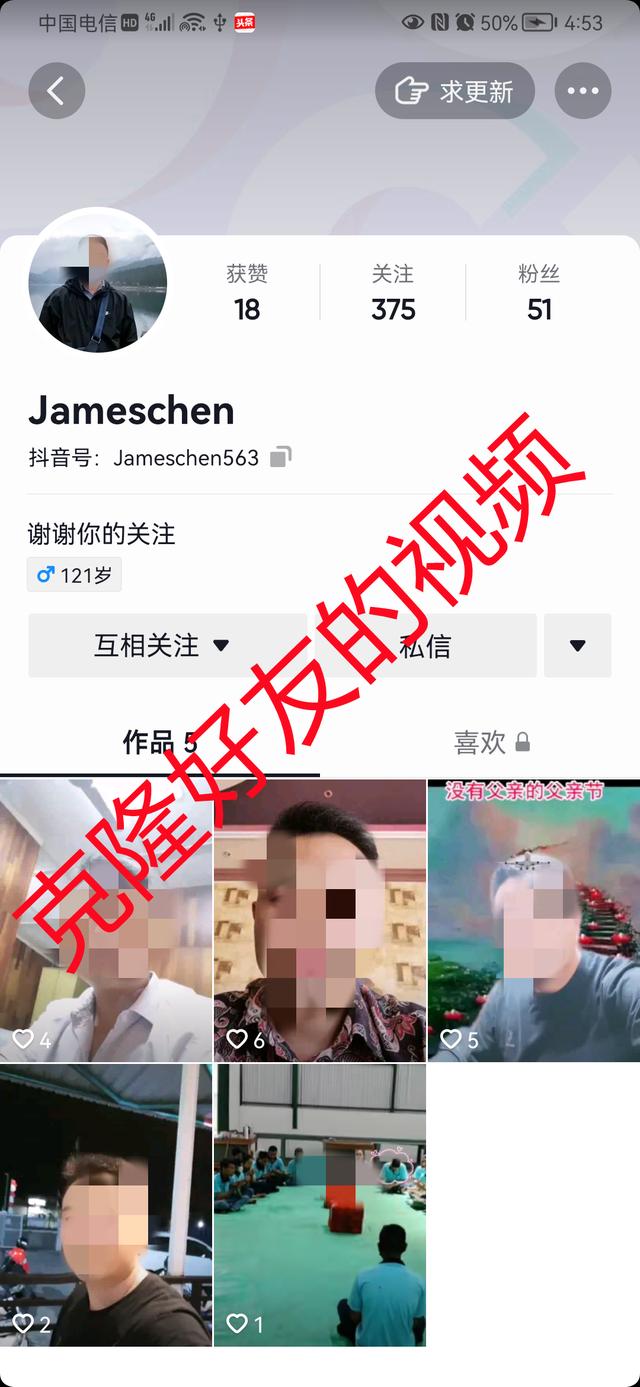
Task: Open the video with 6 likes
Action: pyautogui.click(x=320, y=920)
